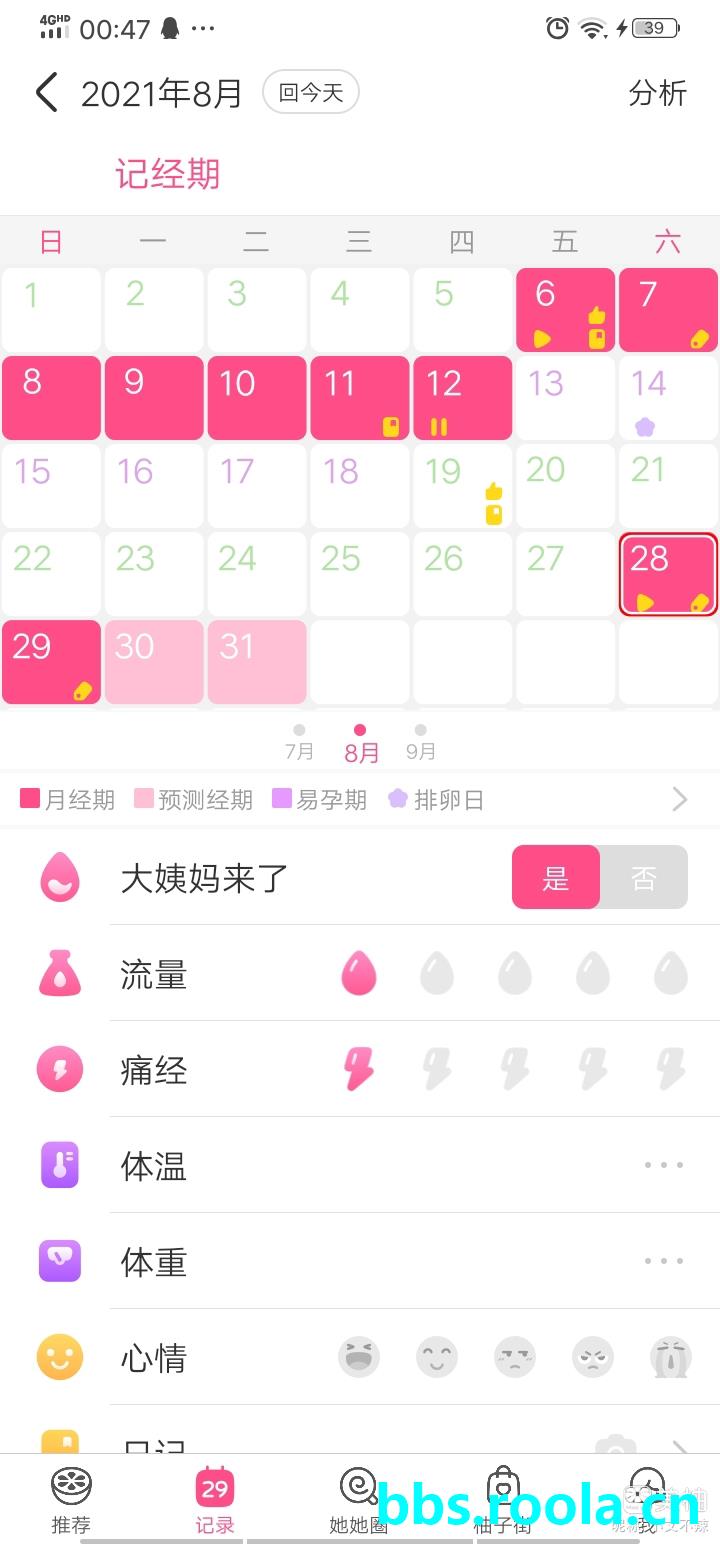Screen dimensions: 720x1544
Task: Select August 6 on the calendar
Action: (x=565, y=309)
